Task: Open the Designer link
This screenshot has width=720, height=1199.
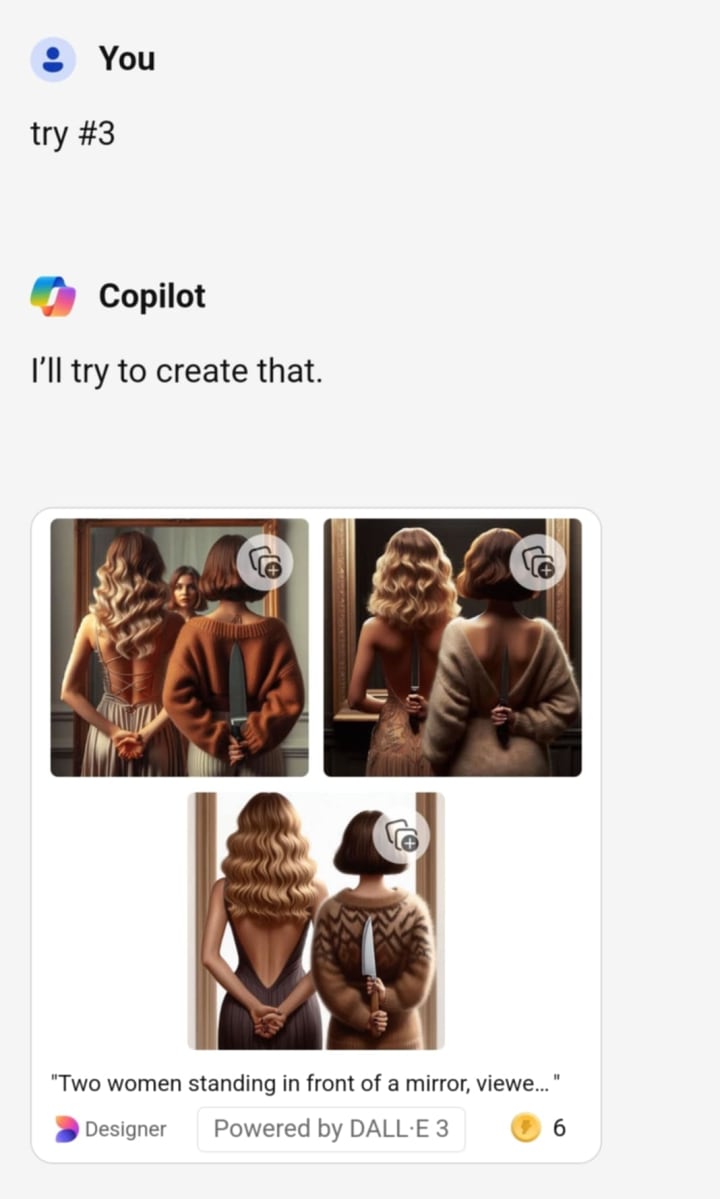Action: coord(111,1129)
